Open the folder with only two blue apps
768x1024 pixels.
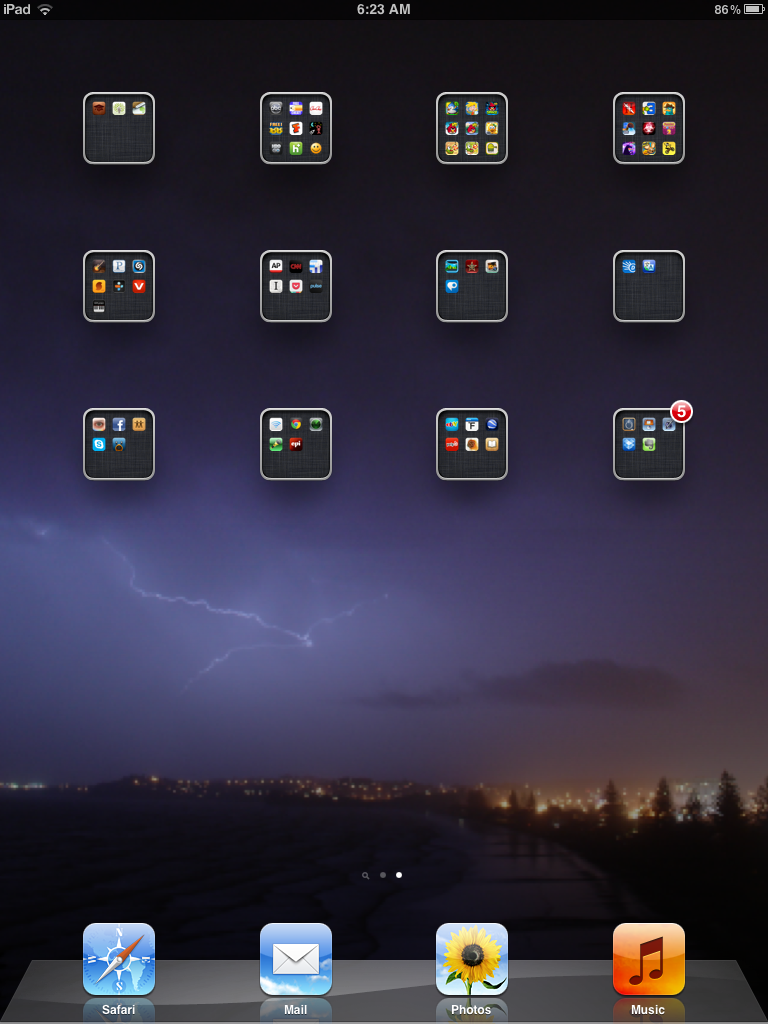click(649, 286)
